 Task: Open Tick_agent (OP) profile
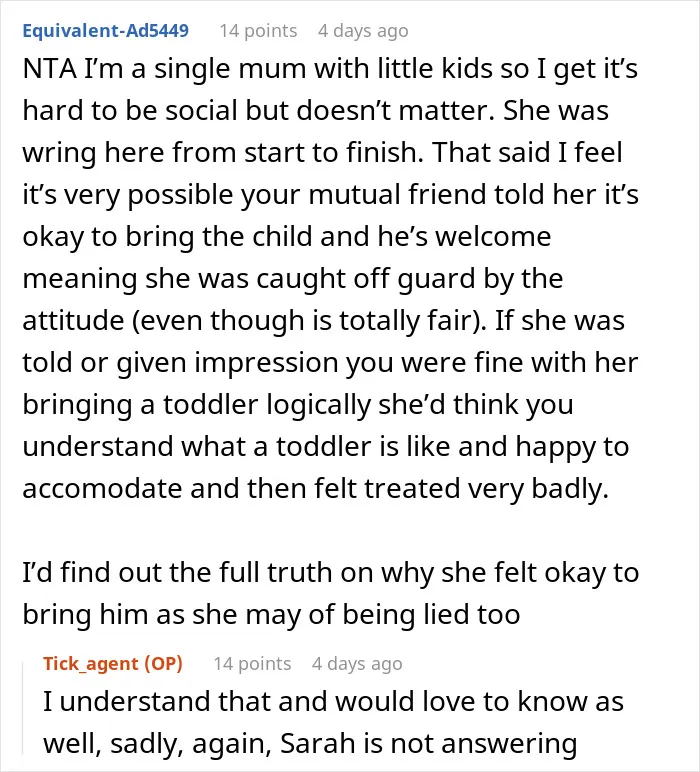[113, 664]
